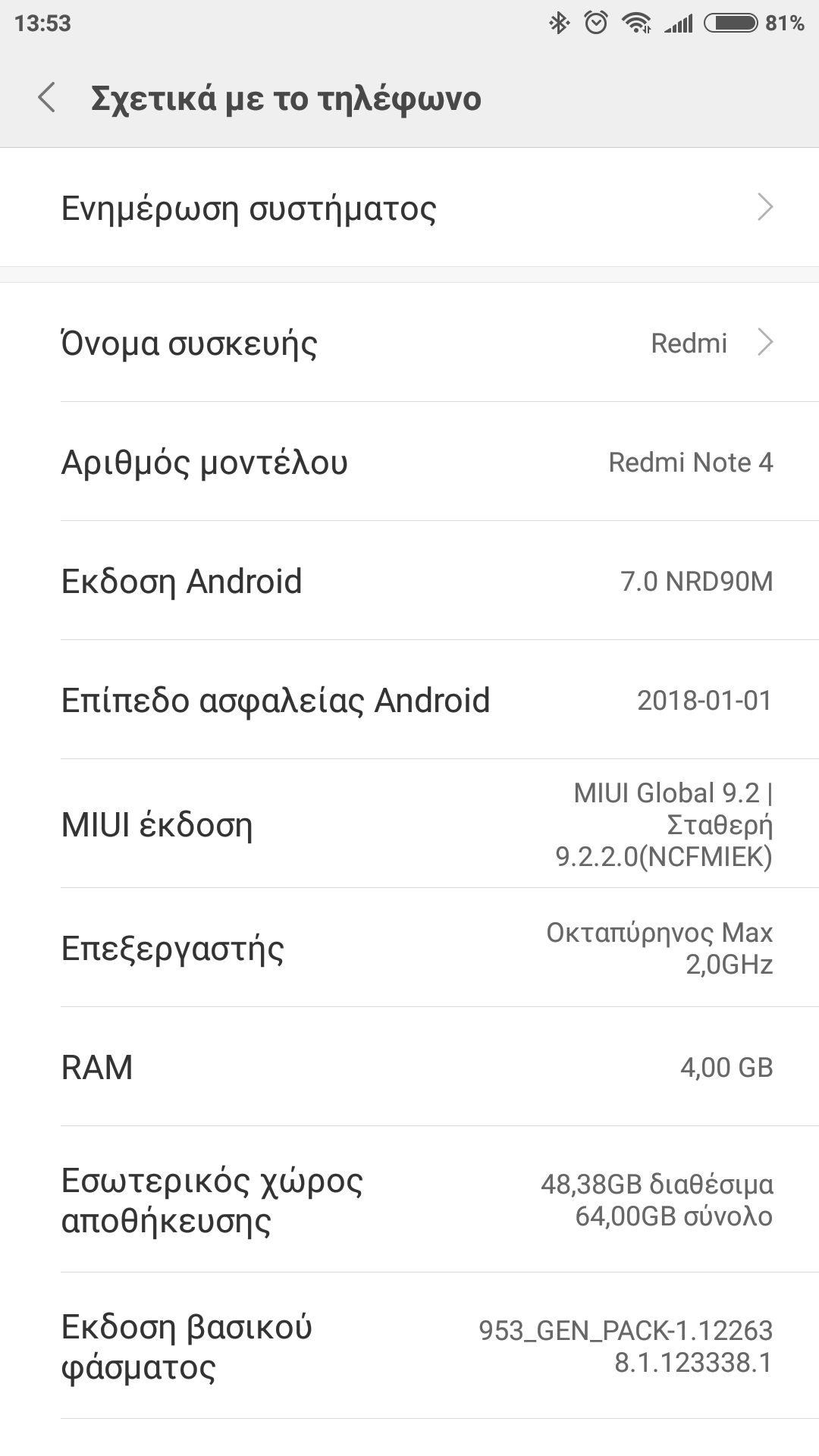Tap the Επεξεργαστής row
819x1456 pixels.
tap(409, 948)
